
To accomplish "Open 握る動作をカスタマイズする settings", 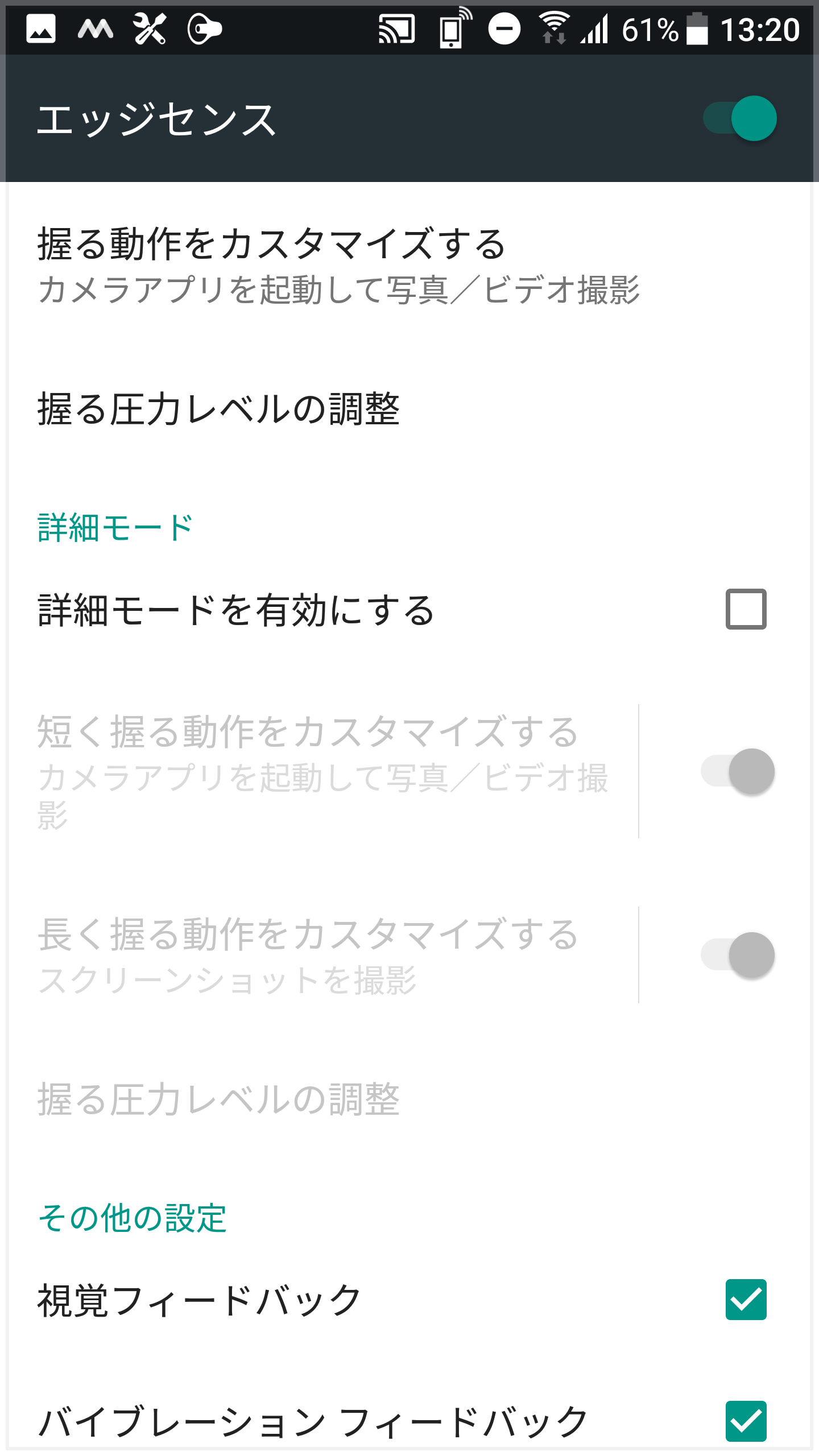I will pos(409,266).
